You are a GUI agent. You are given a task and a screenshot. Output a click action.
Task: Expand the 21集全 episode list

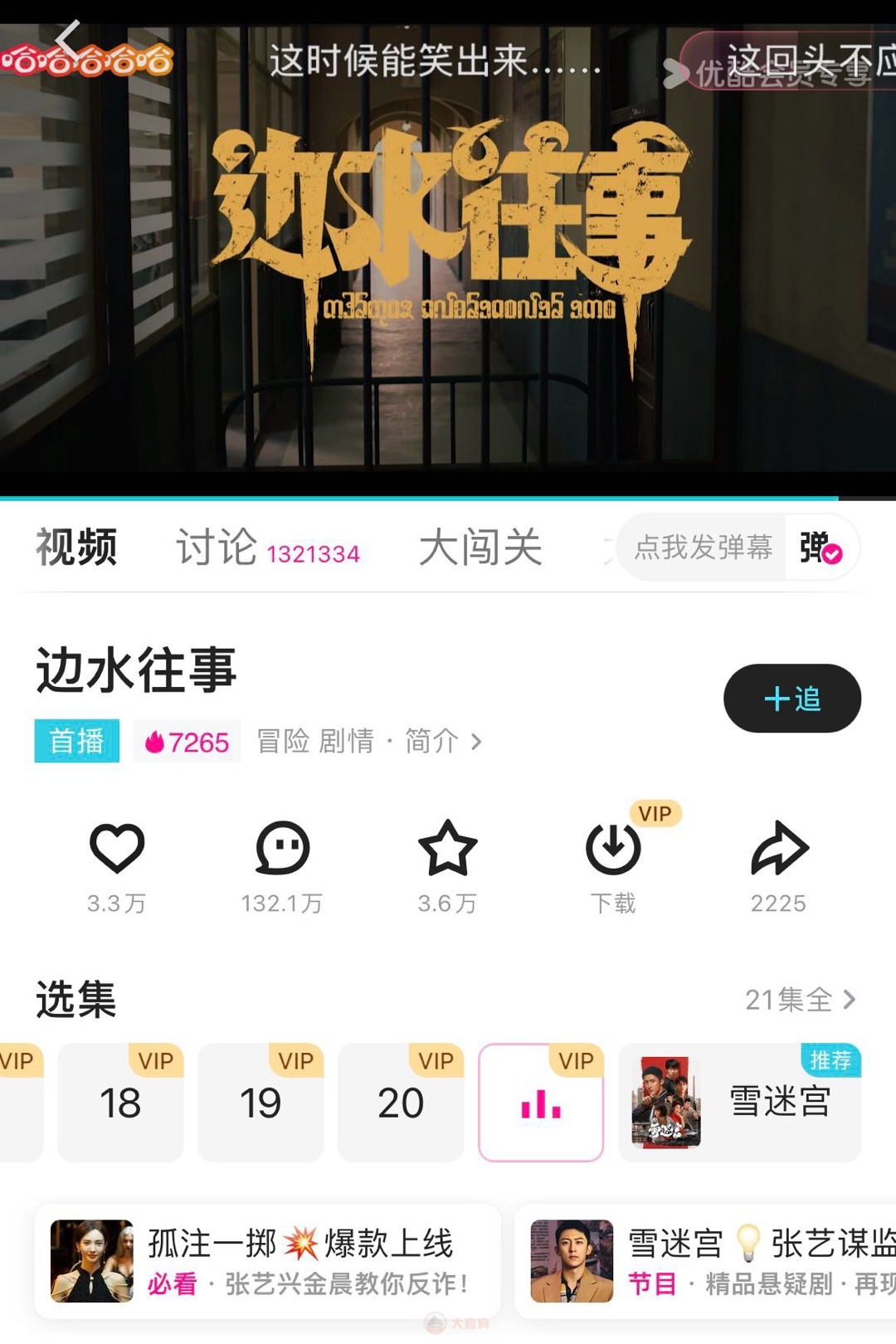(800, 1000)
